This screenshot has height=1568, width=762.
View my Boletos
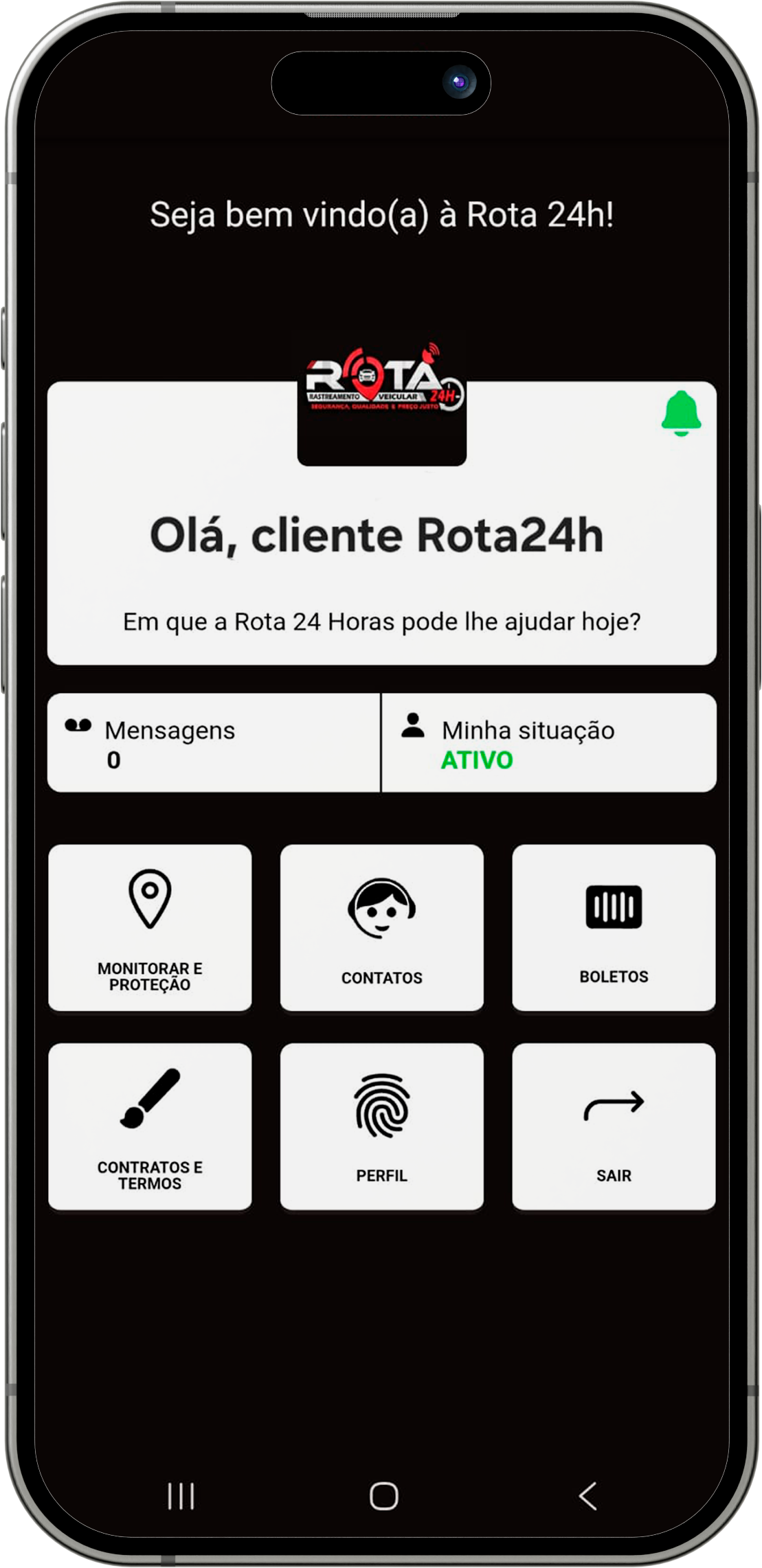(x=614, y=927)
